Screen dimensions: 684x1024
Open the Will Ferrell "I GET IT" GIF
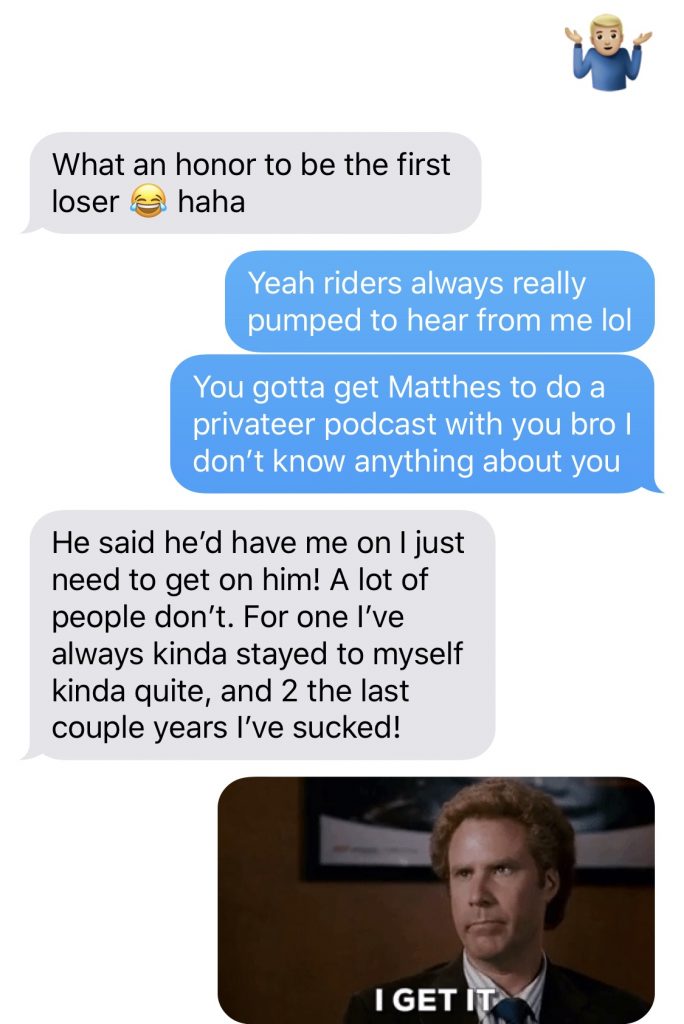coord(436,898)
